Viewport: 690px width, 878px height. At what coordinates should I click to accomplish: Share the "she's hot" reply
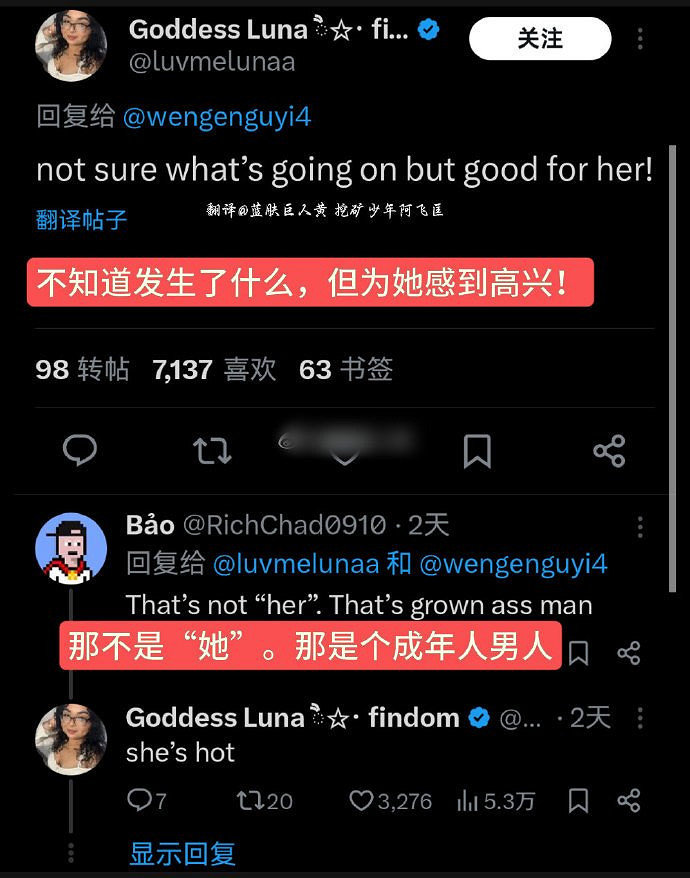[629, 800]
